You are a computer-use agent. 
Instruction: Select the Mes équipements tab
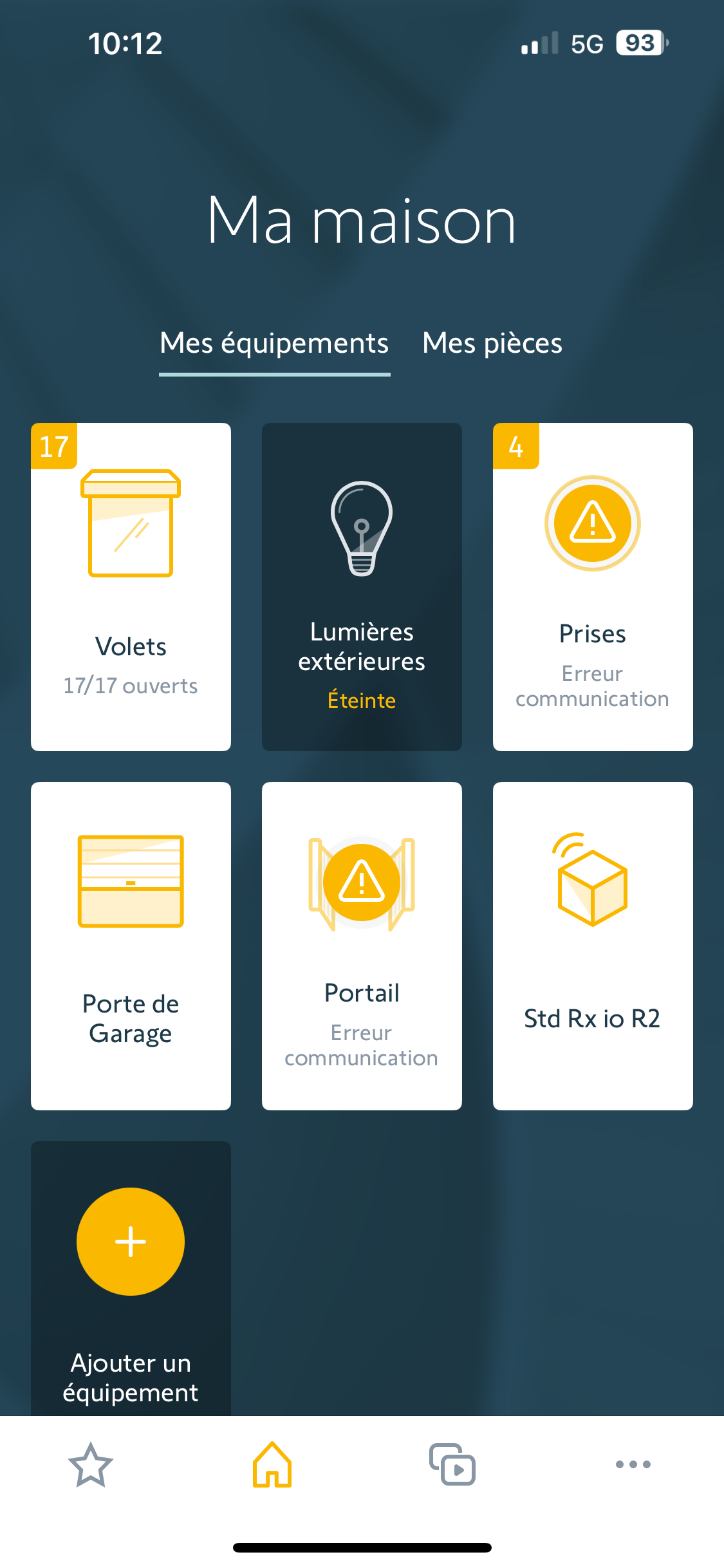274,343
